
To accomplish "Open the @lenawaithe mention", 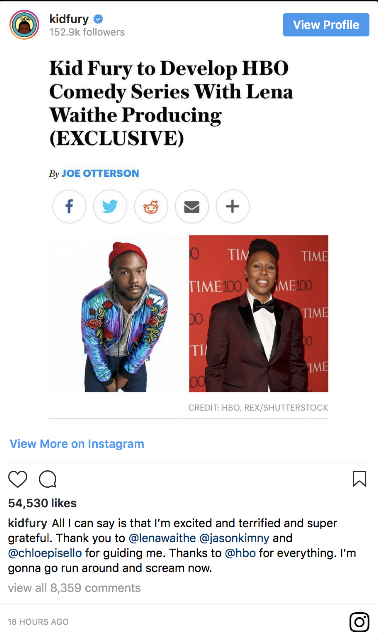I will click(x=162, y=538).
